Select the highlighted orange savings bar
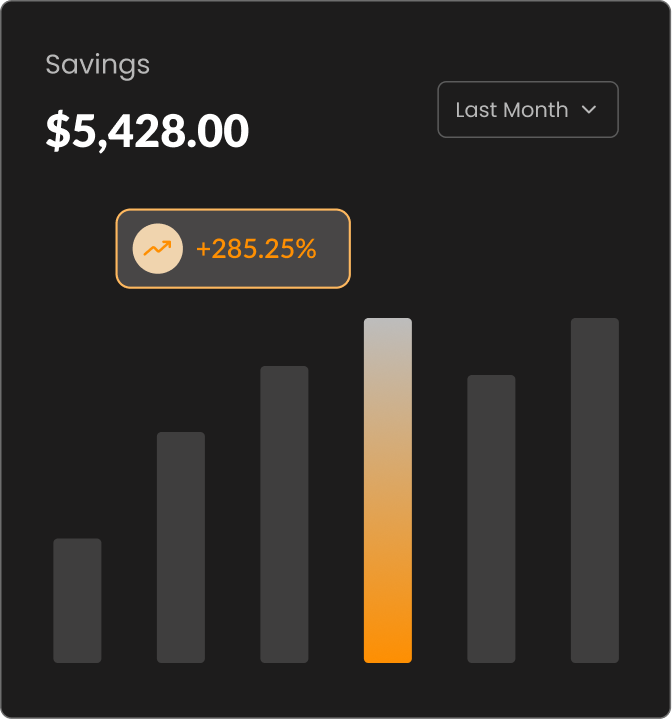This screenshot has height=719, width=672. click(x=387, y=490)
